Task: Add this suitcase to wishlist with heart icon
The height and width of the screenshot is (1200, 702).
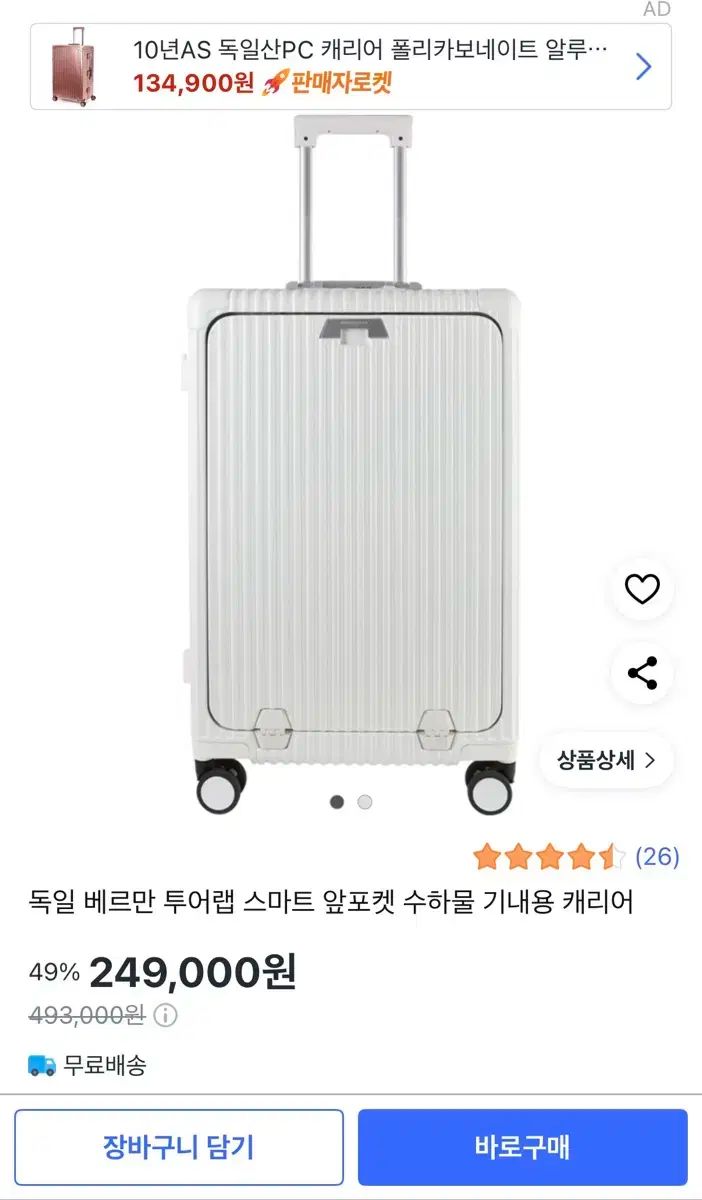Action: point(642,590)
